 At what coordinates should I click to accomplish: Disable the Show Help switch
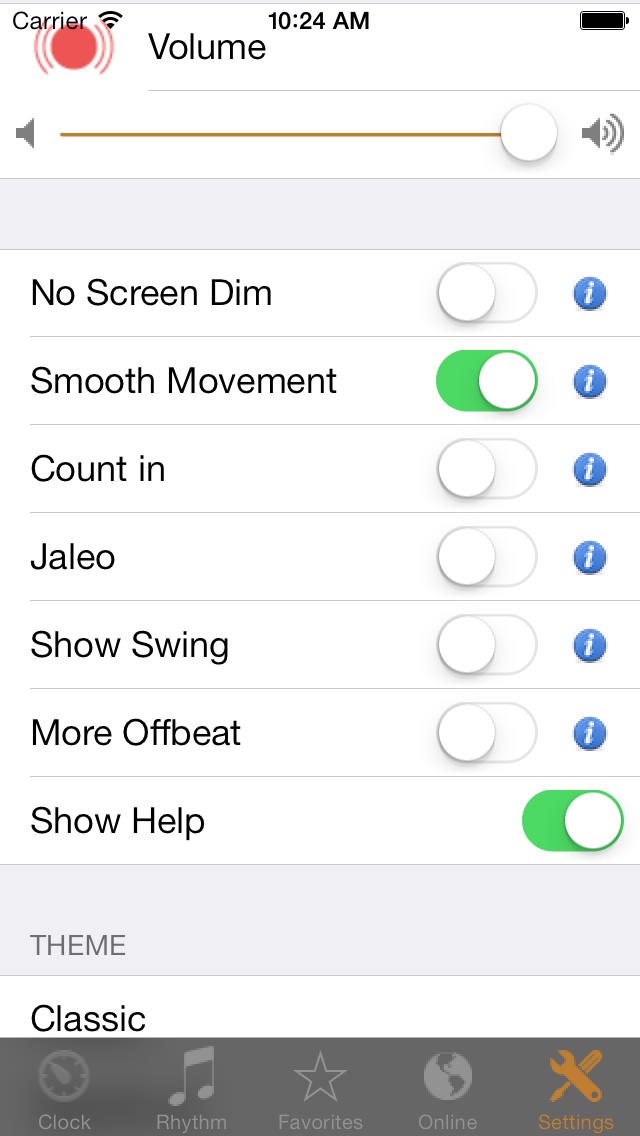click(x=573, y=821)
